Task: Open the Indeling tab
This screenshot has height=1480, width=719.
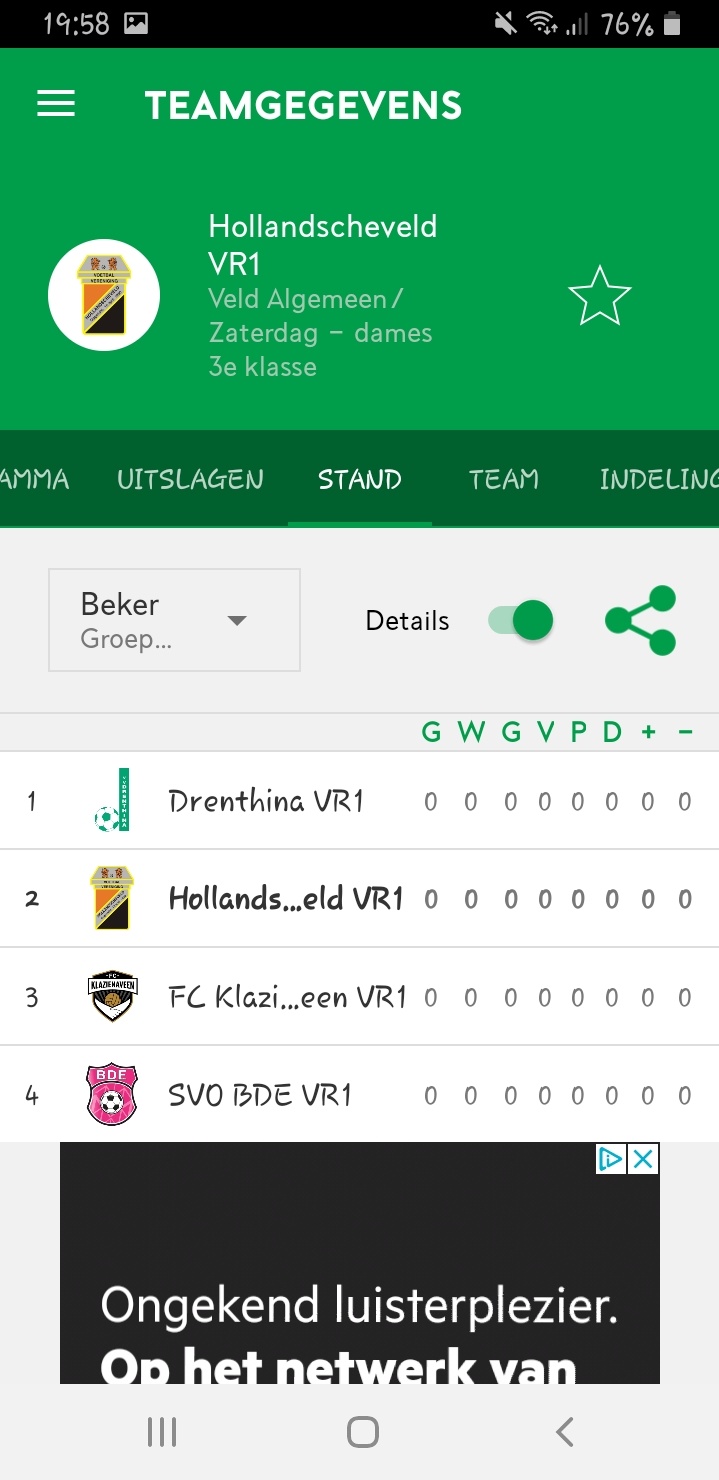Action: tap(657, 480)
